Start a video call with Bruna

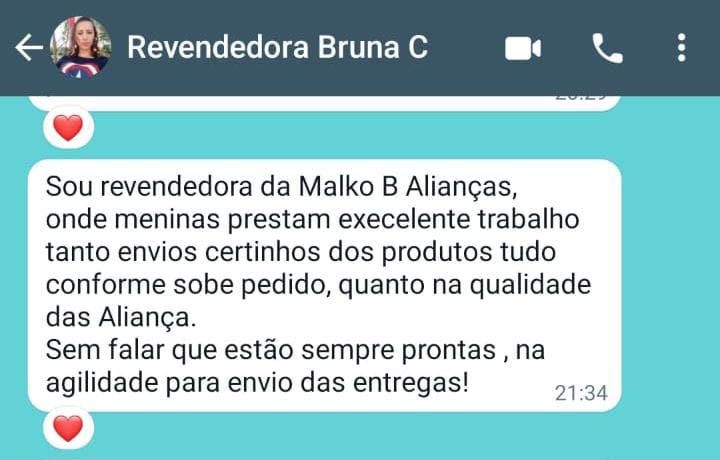[x=523, y=48]
